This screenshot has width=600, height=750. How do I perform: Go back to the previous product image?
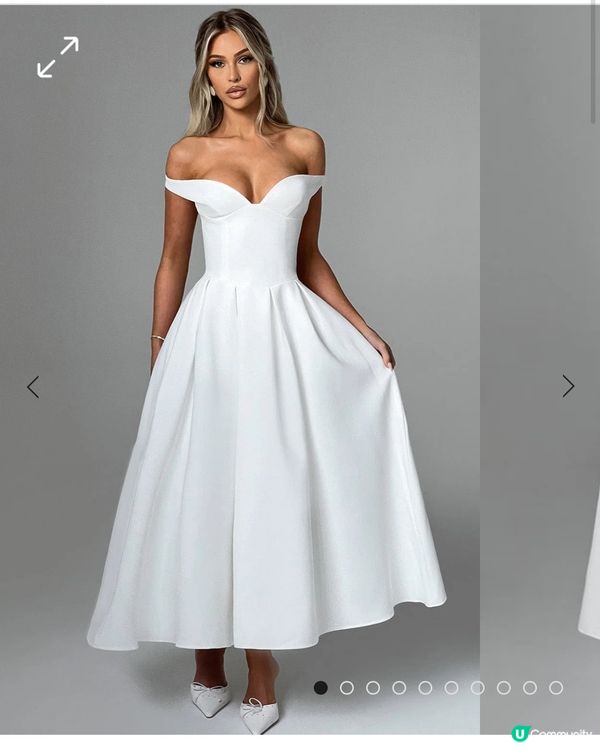(x=33, y=386)
